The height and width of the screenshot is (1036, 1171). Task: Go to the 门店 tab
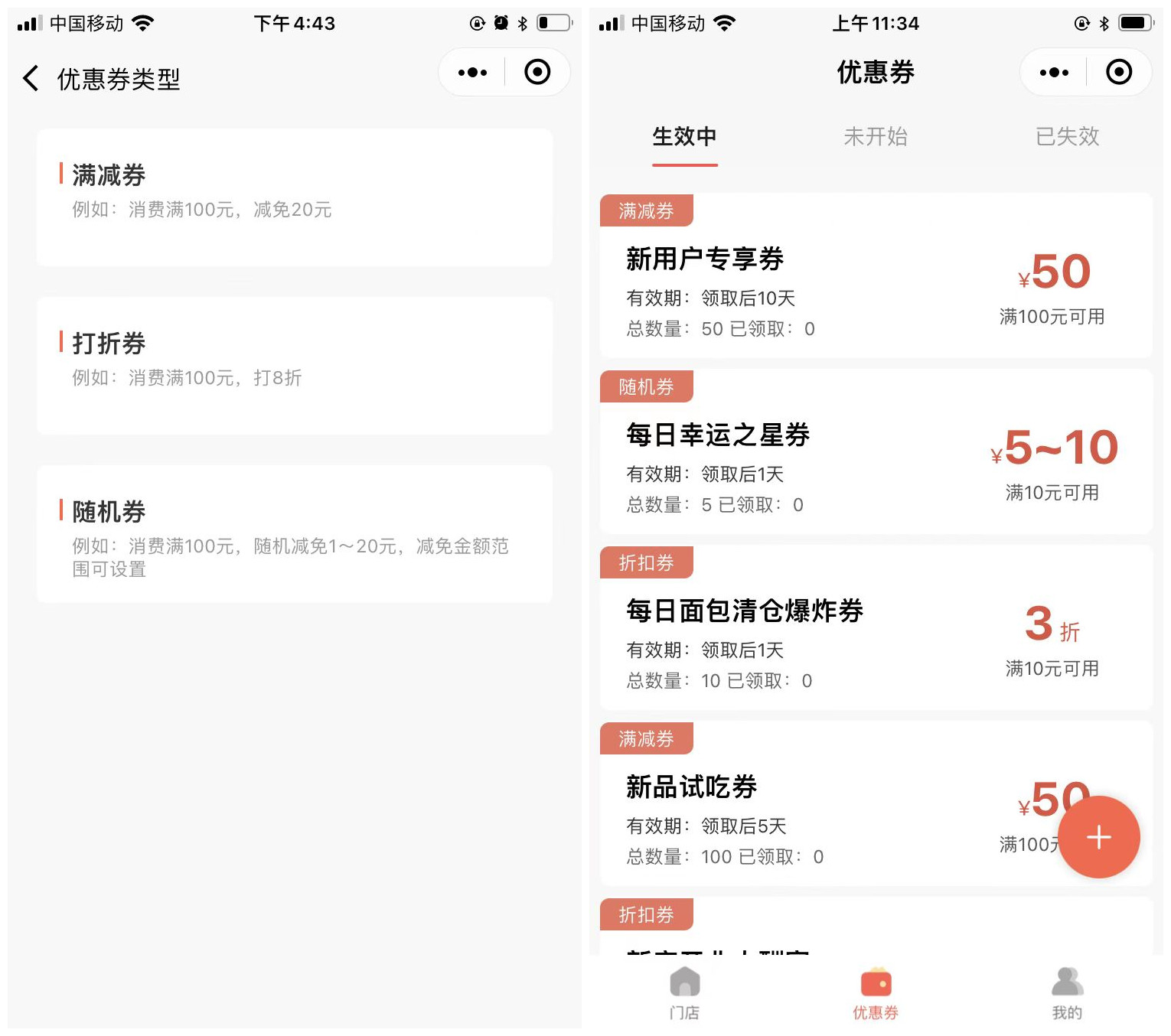[684, 993]
